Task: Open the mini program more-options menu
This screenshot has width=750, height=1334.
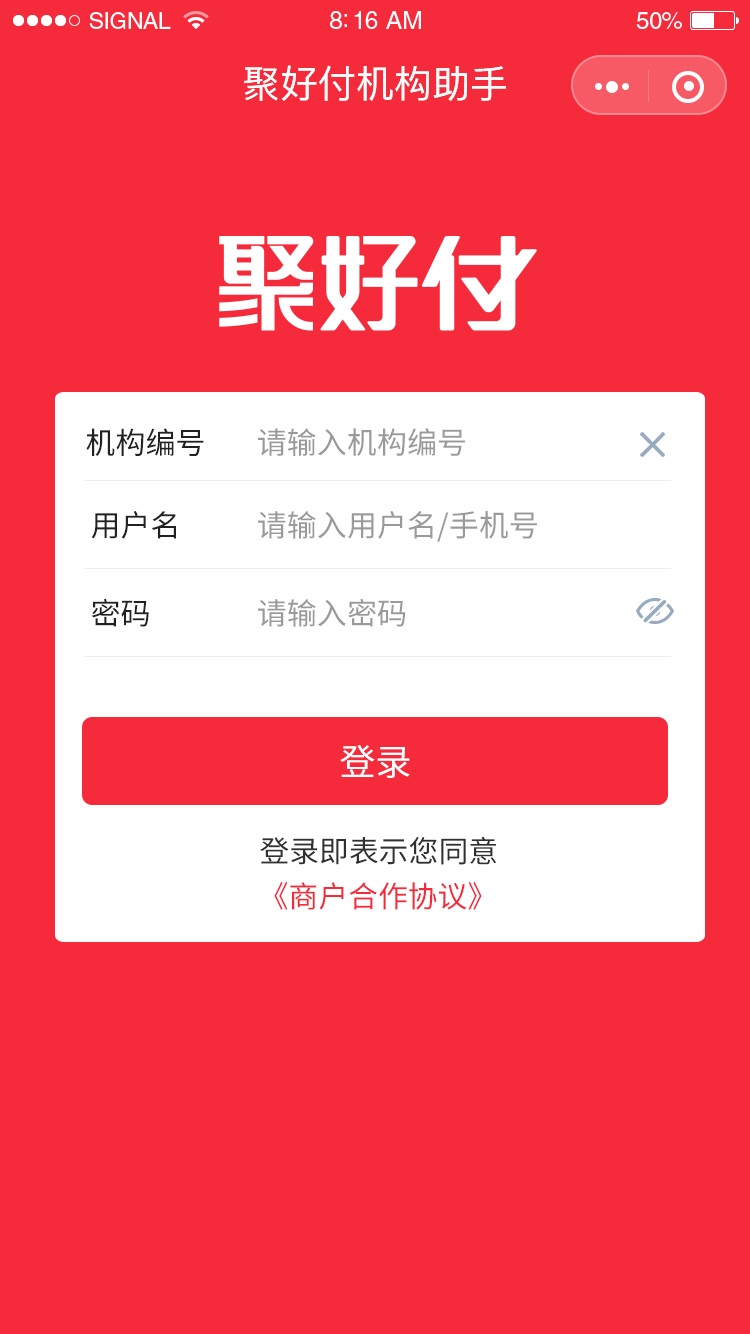Action: pyautogui.click(x=611, y=86)
